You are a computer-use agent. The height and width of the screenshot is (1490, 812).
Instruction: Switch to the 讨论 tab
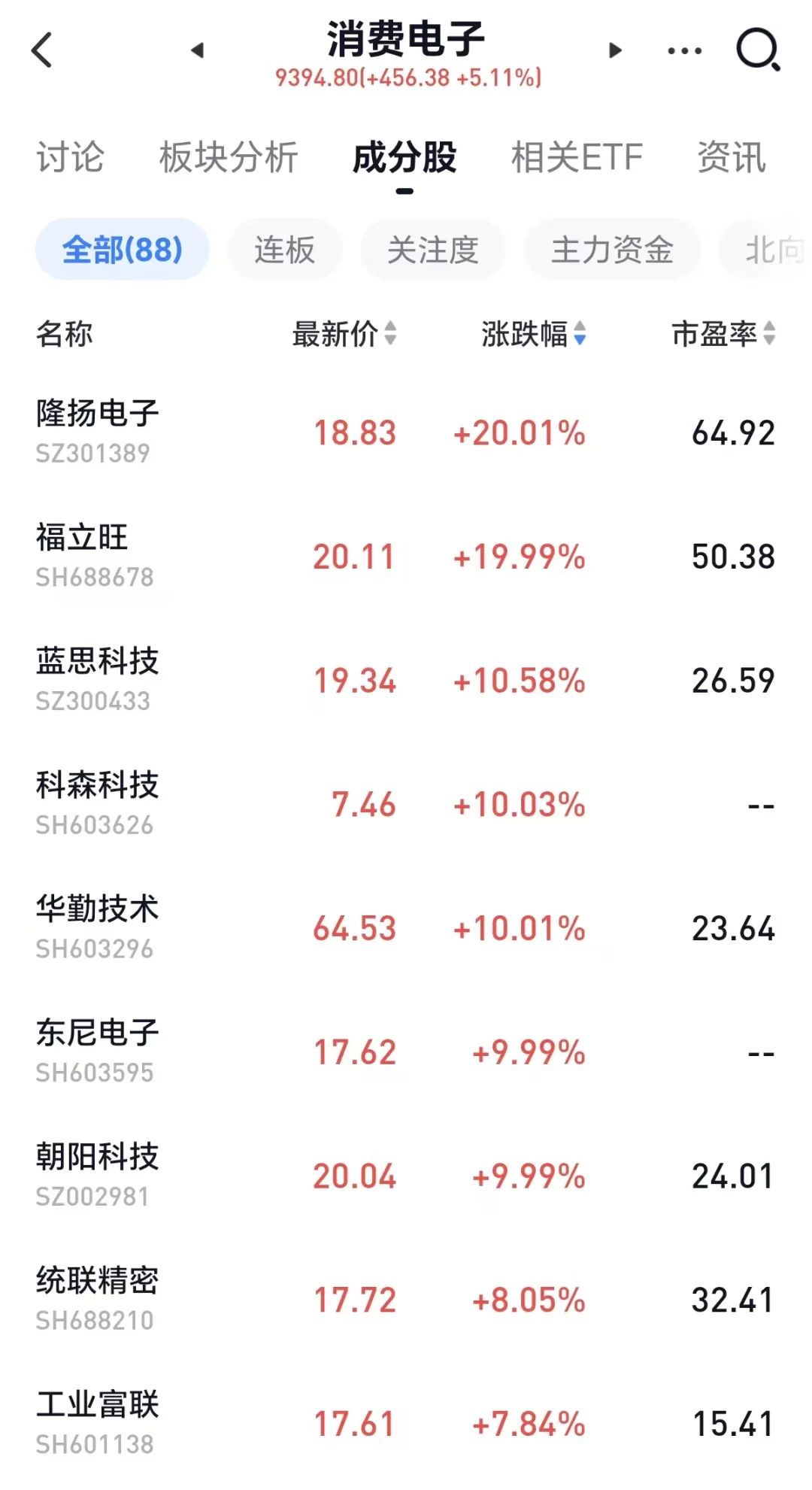70,158
